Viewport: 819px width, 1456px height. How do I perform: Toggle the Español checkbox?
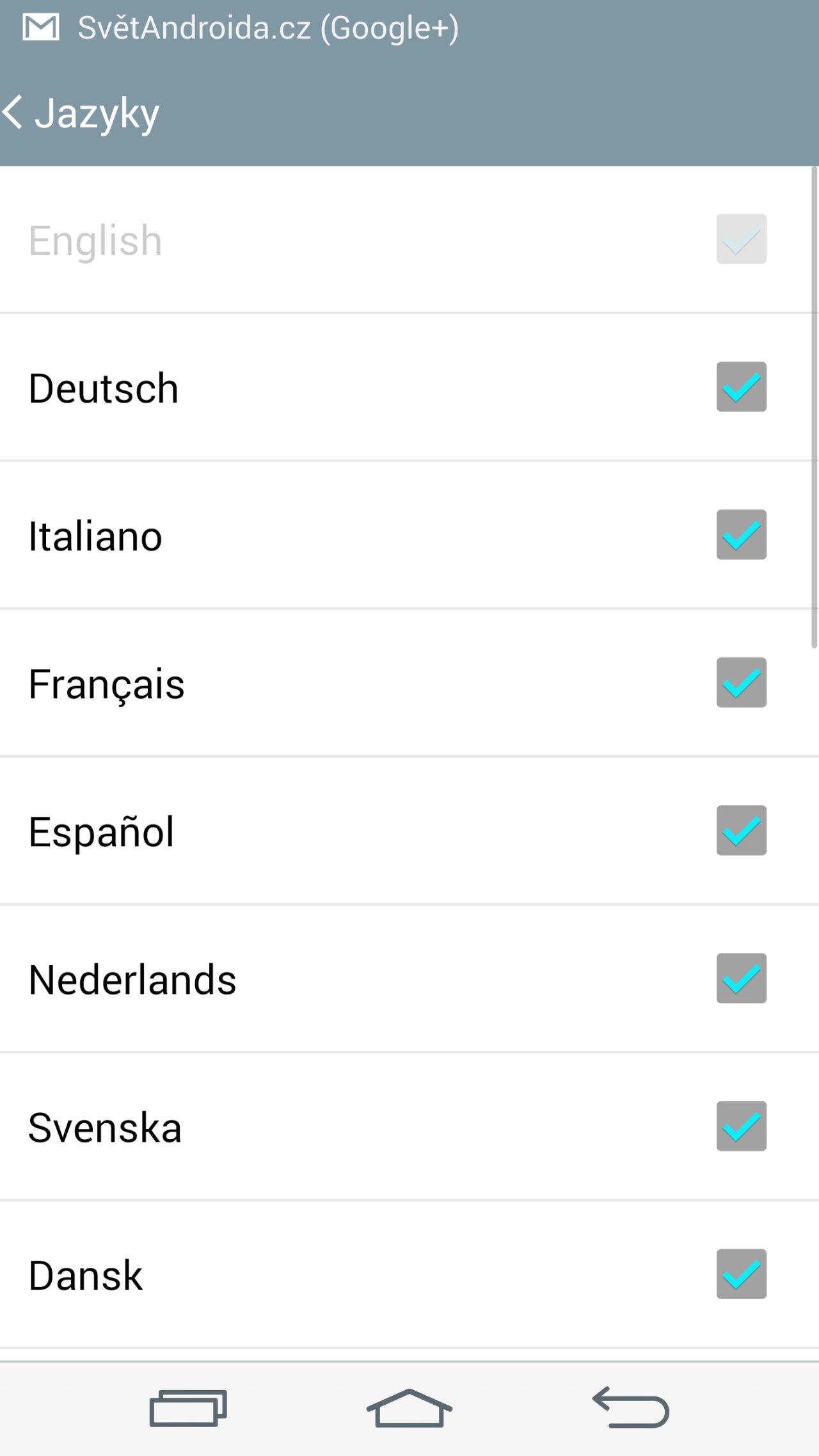[741, 830]
